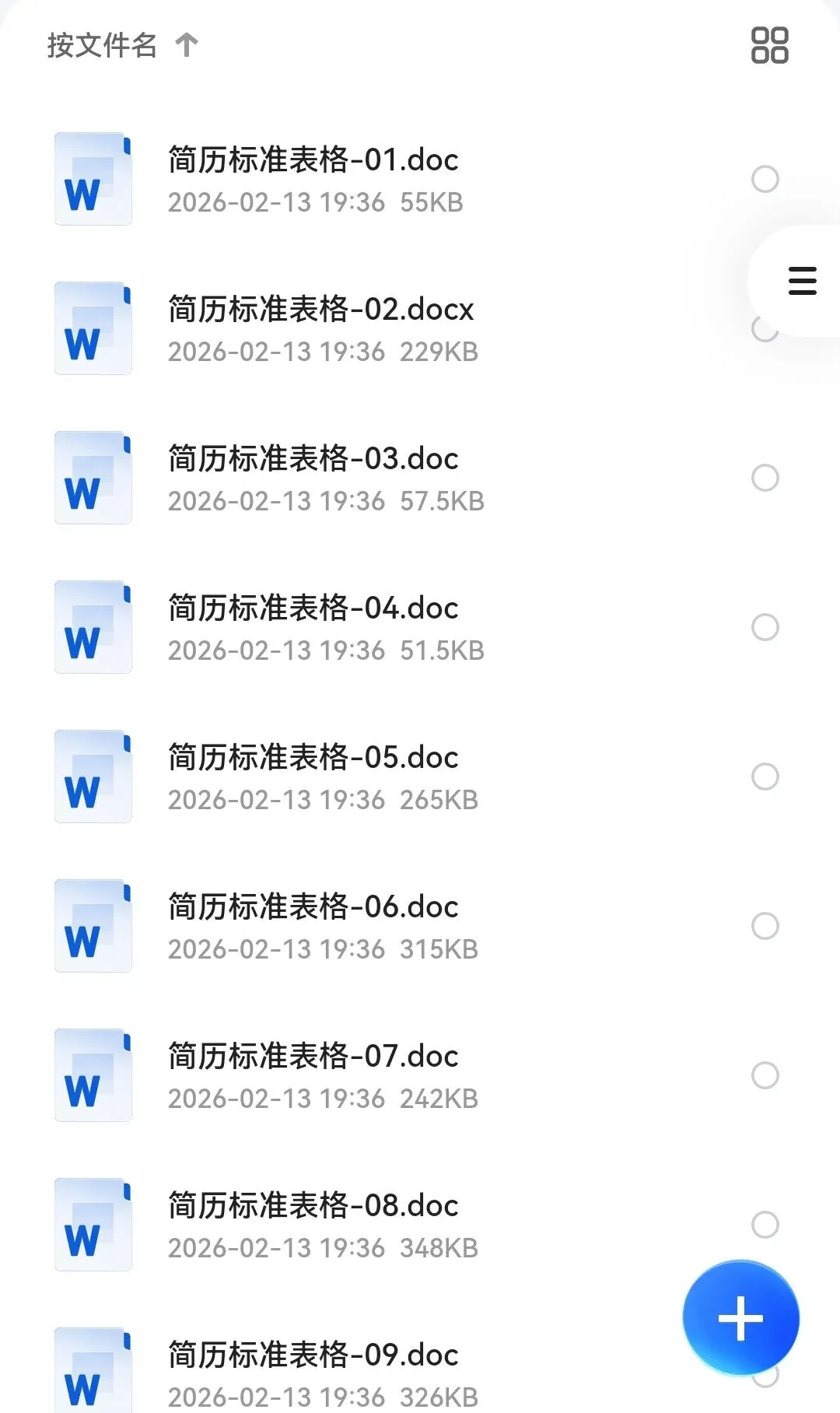840x1413 pixels.
Task: Select the circle next to 简历标准表格-08.doc
Action: (765, 1225)
